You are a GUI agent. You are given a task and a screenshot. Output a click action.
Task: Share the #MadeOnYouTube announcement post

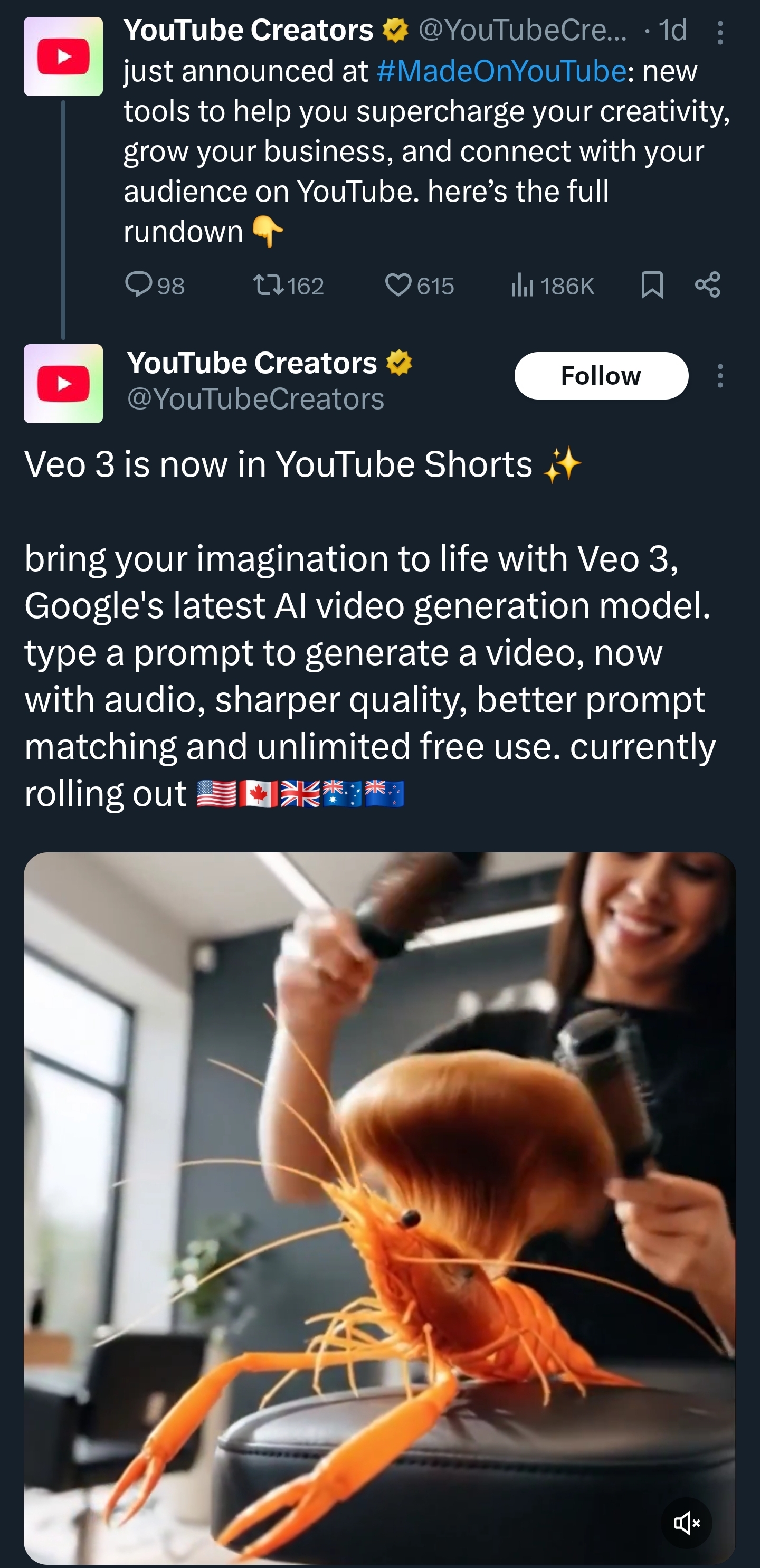[707, 285]
